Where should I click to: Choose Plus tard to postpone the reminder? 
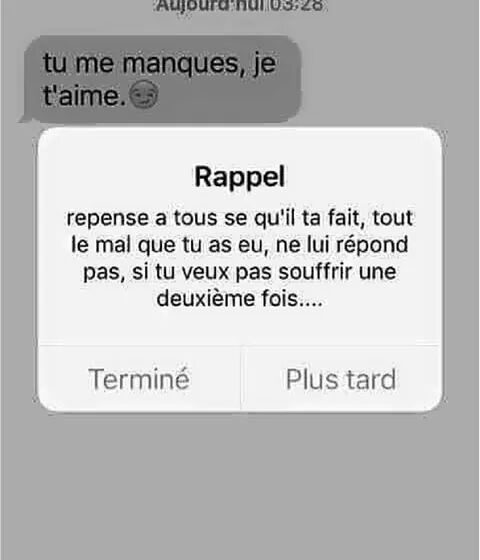pyautogui.click(x=341, y=379)
